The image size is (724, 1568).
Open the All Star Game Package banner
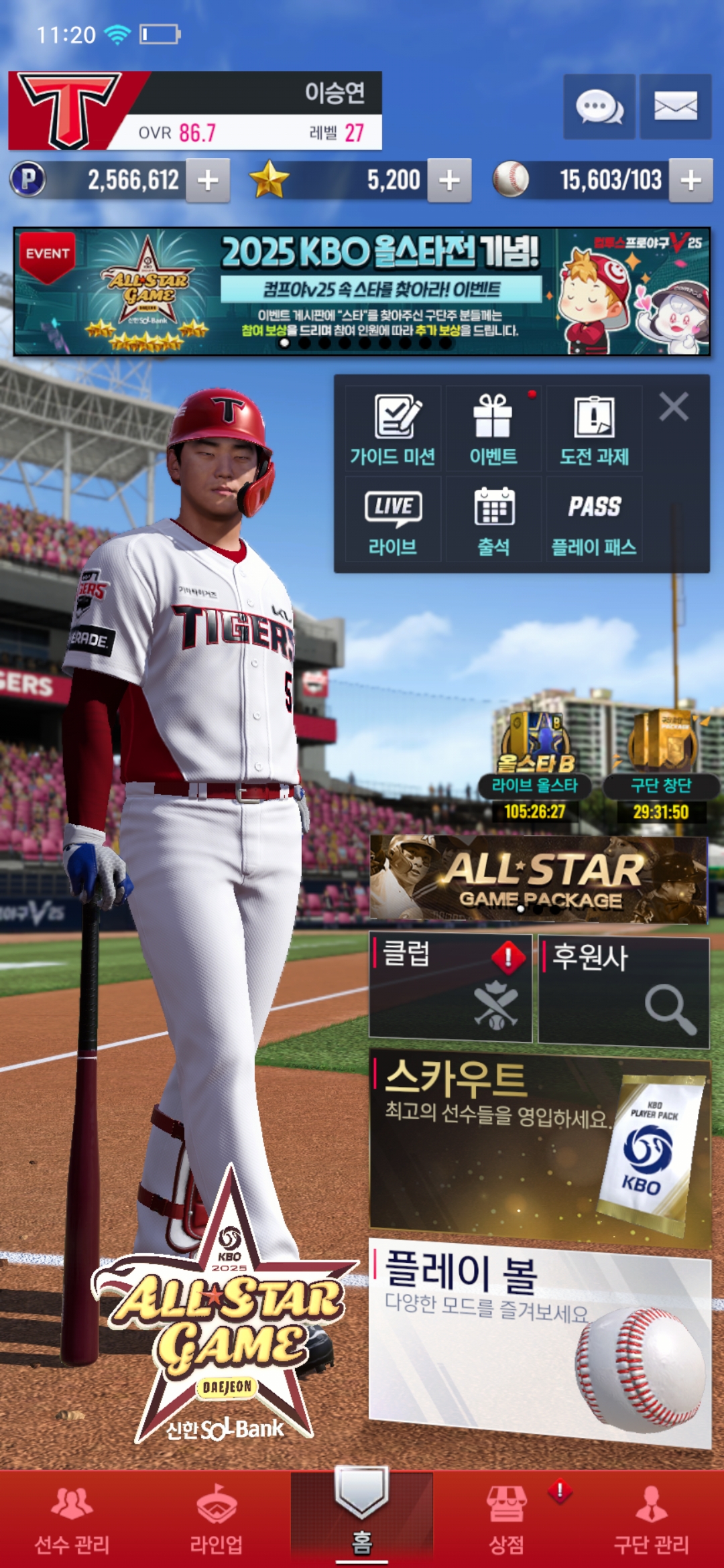539,879
